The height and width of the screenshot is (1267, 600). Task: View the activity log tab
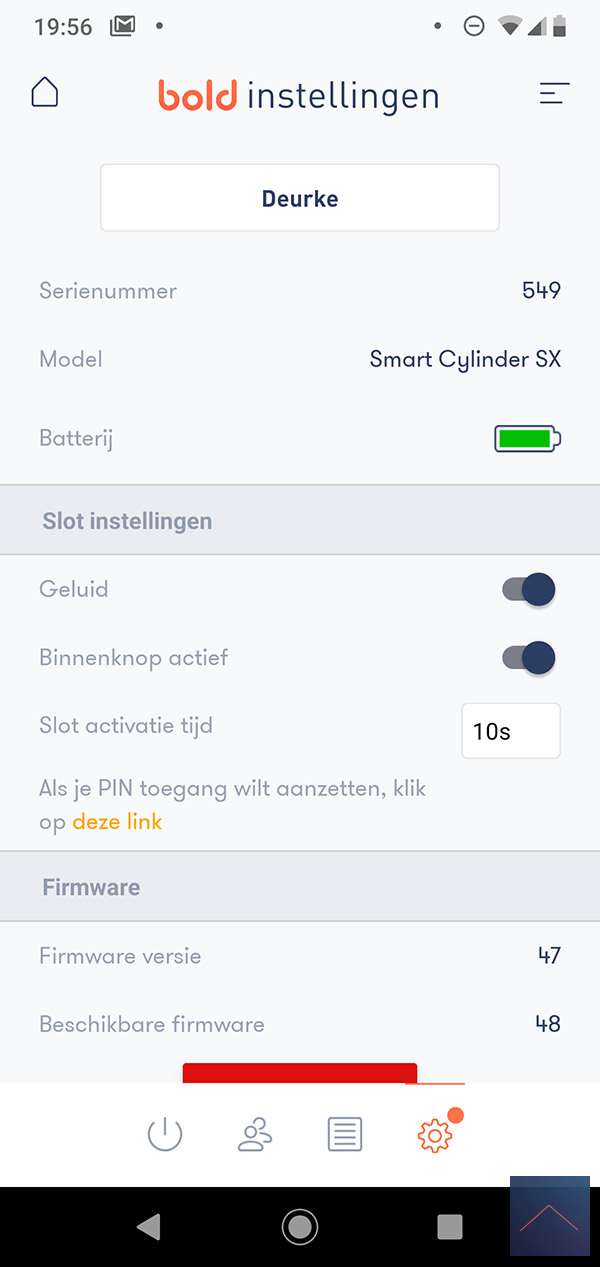345,1135
